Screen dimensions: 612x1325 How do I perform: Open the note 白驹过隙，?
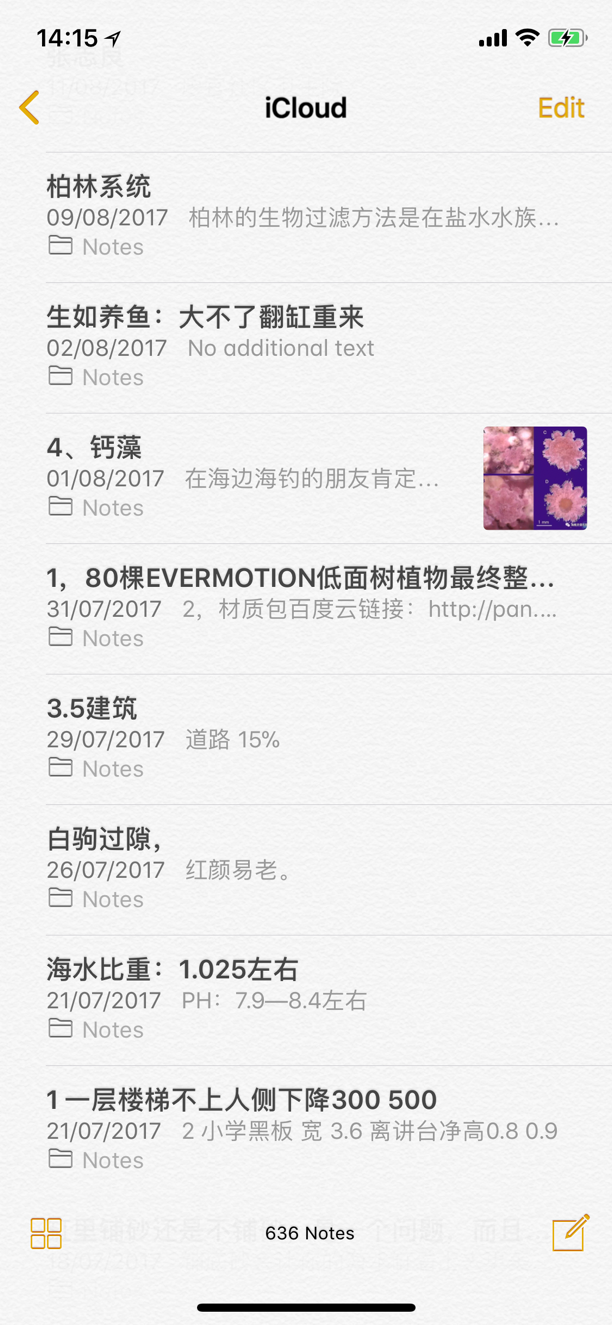click(x=300, y=869)
